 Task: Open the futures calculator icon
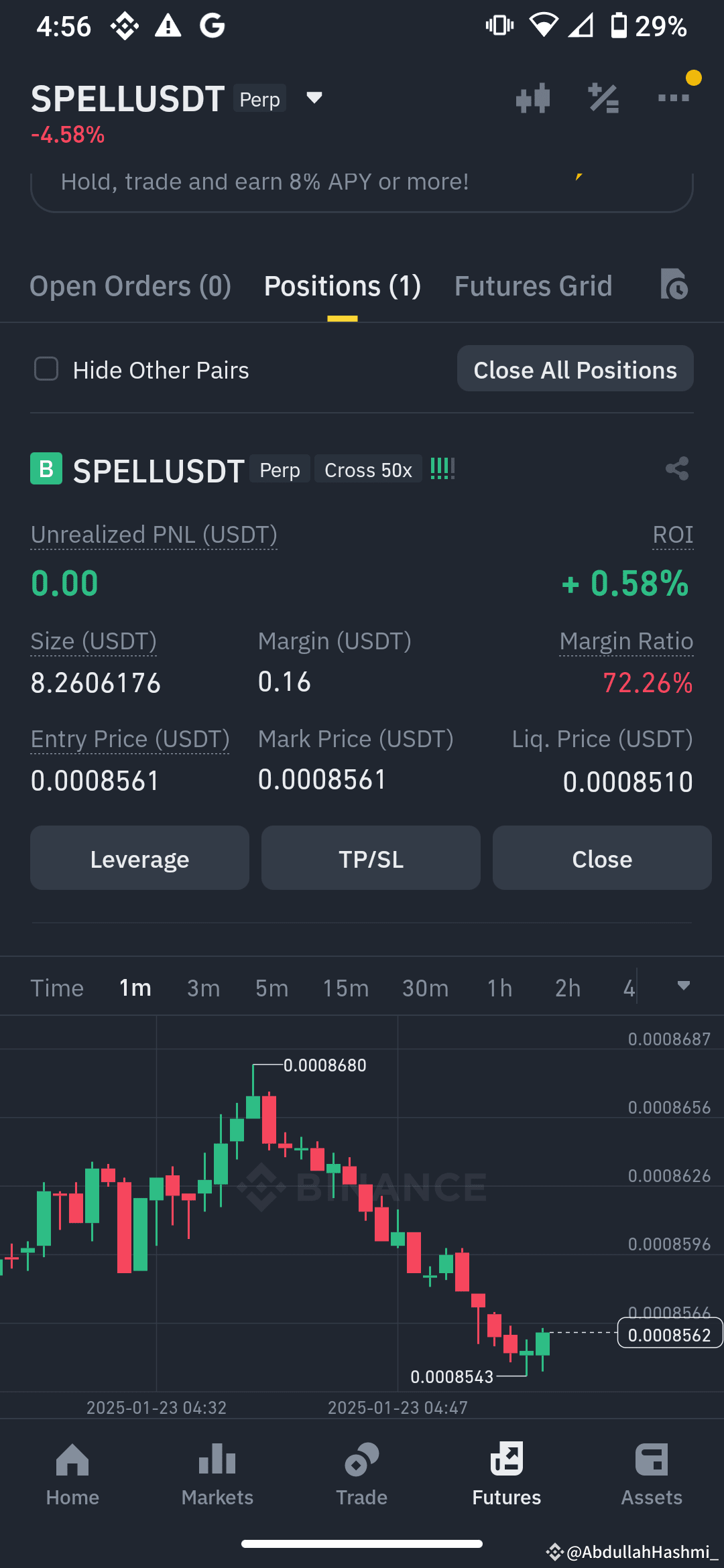[603, 98]
